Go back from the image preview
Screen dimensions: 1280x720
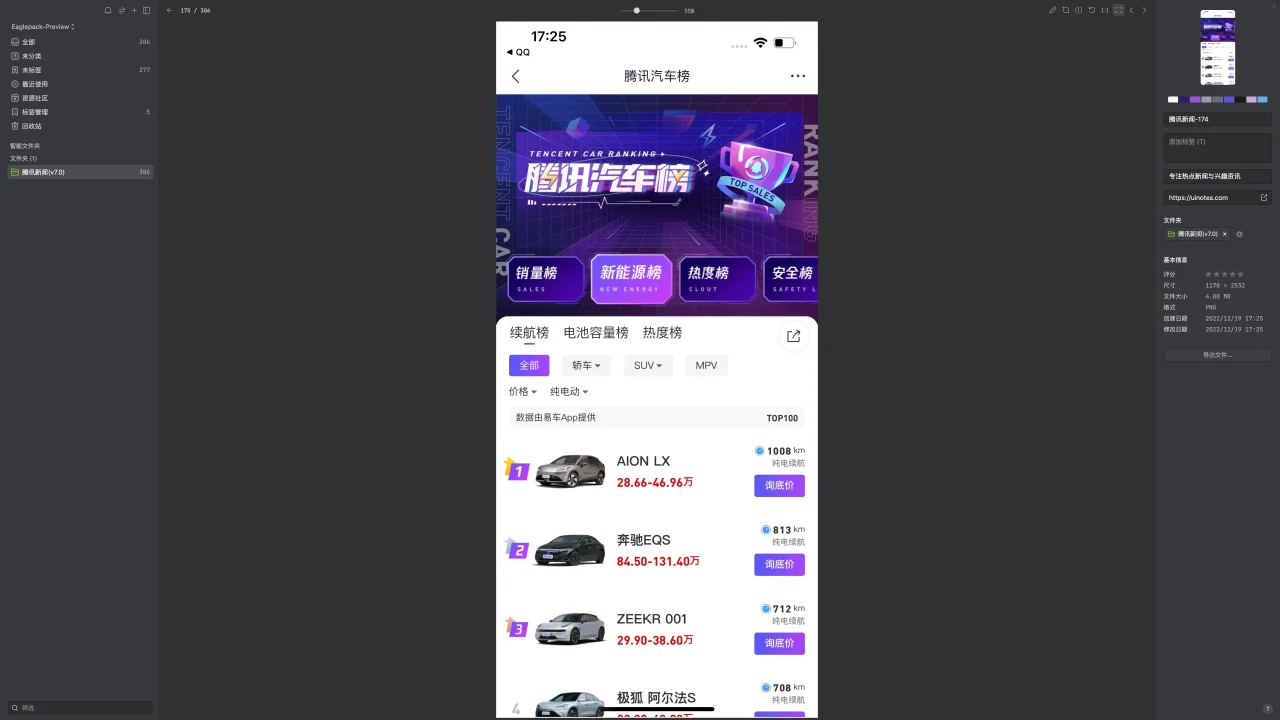coord(169,10)
